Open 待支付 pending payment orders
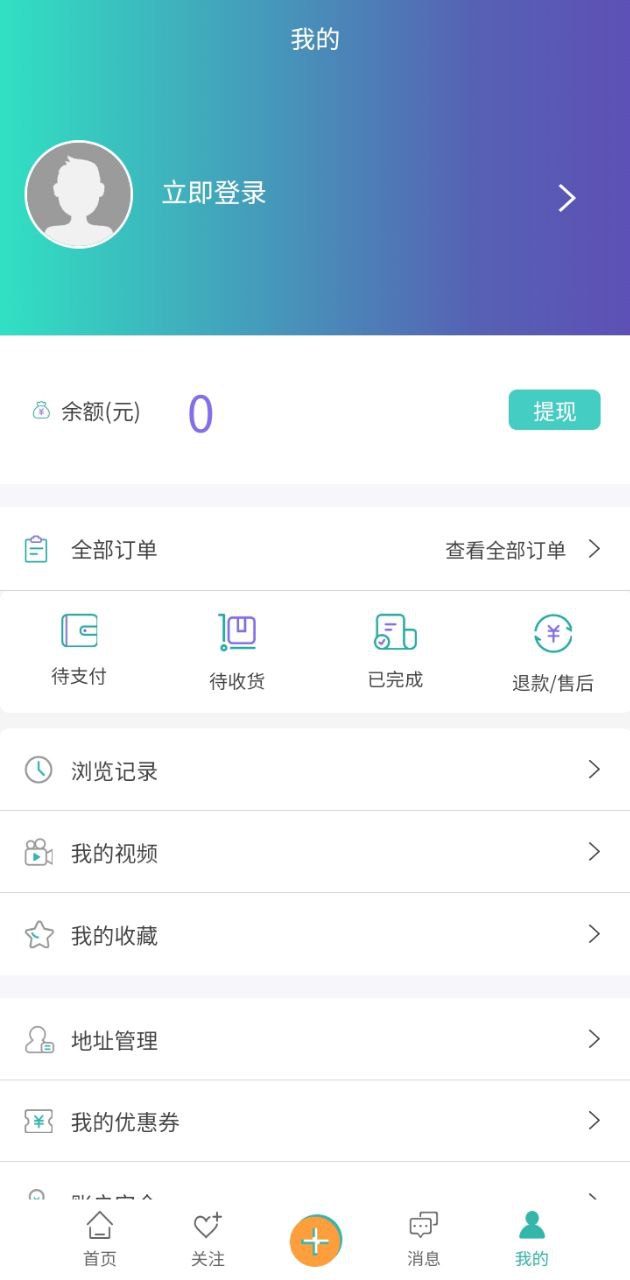This screenshot has width=630, height=1280. tap(79, 650)
